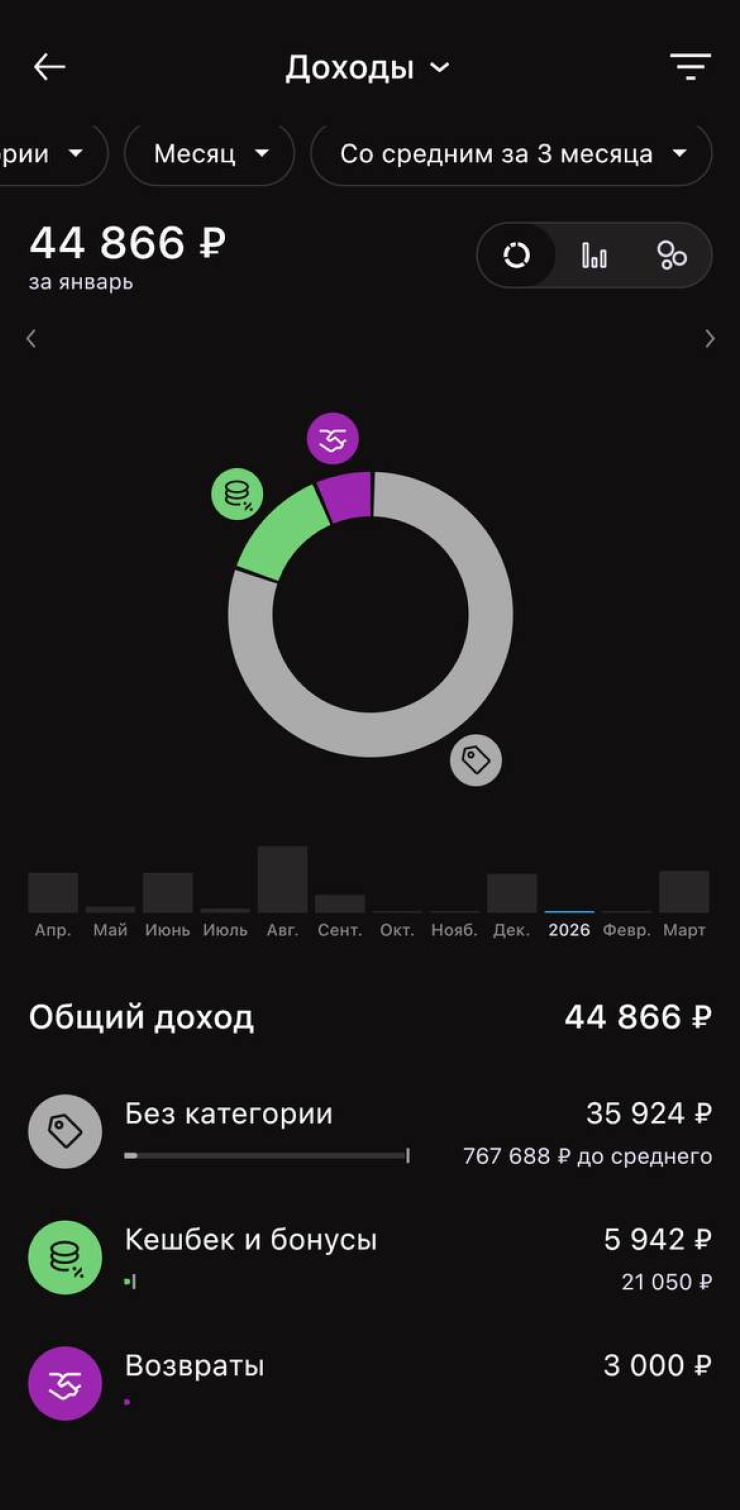Switch to the bar chart view
The image size is (740, 1510).
tap(594, 256)
